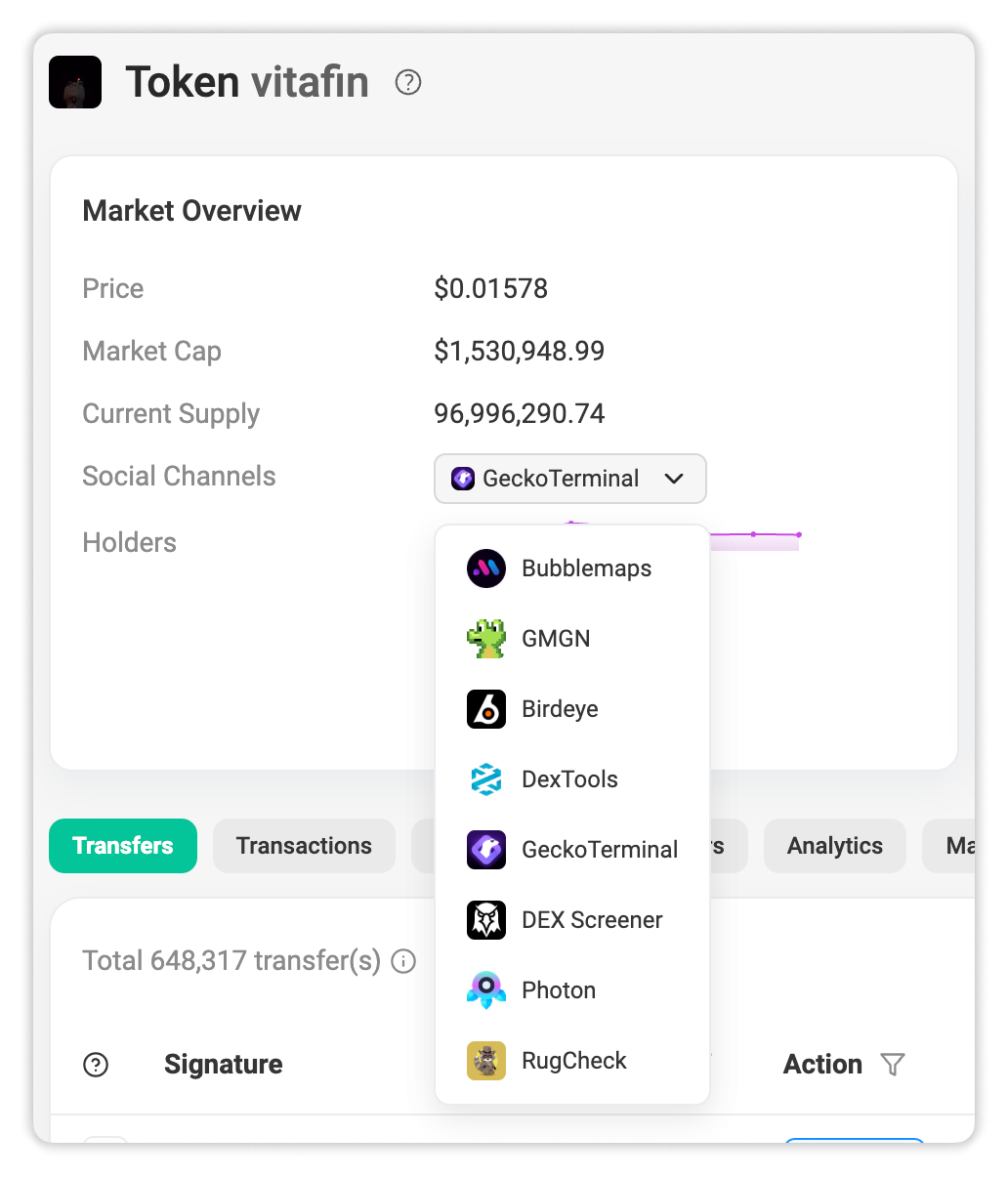Switch to the Transactions tab

[304, 846]
